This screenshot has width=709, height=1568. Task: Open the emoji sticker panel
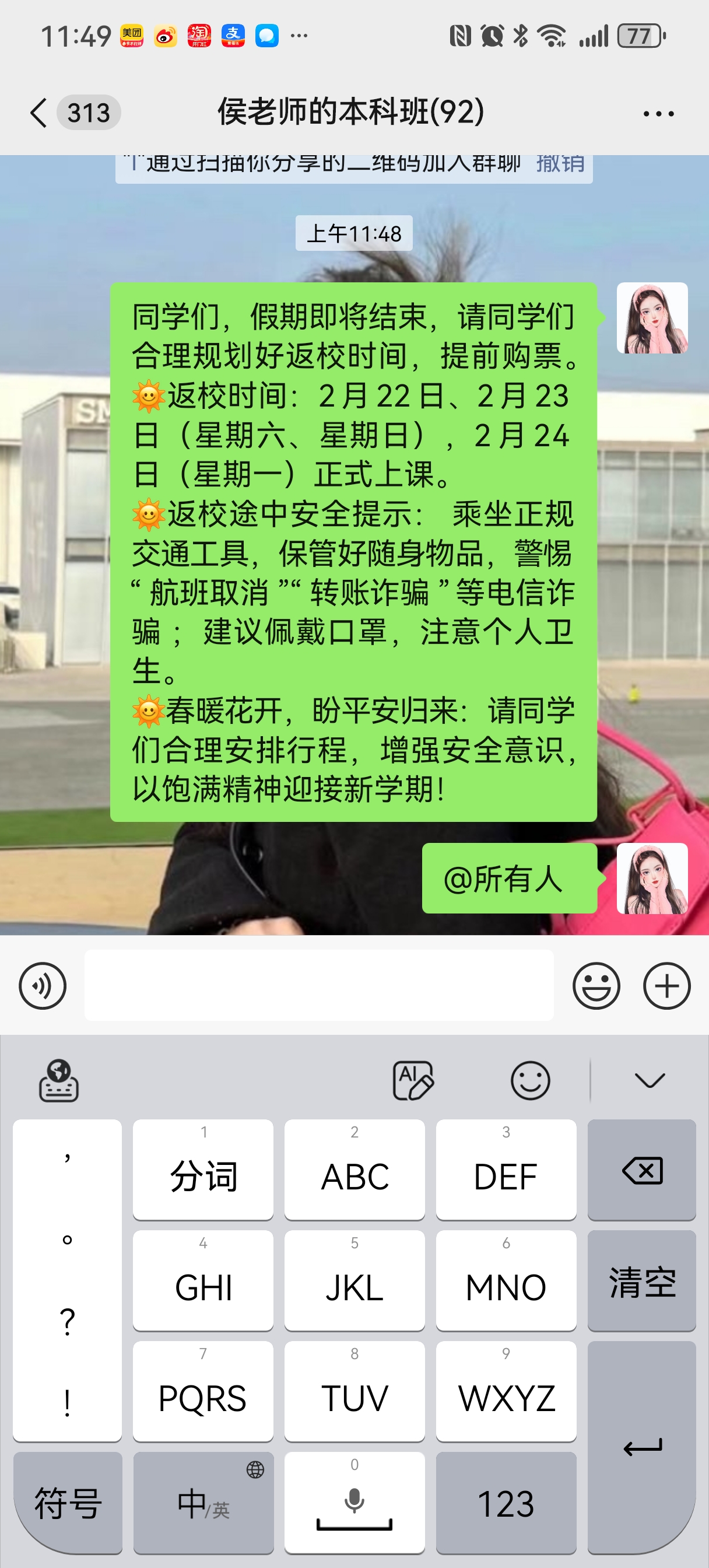pyautogui.click(x=596, y=985)
